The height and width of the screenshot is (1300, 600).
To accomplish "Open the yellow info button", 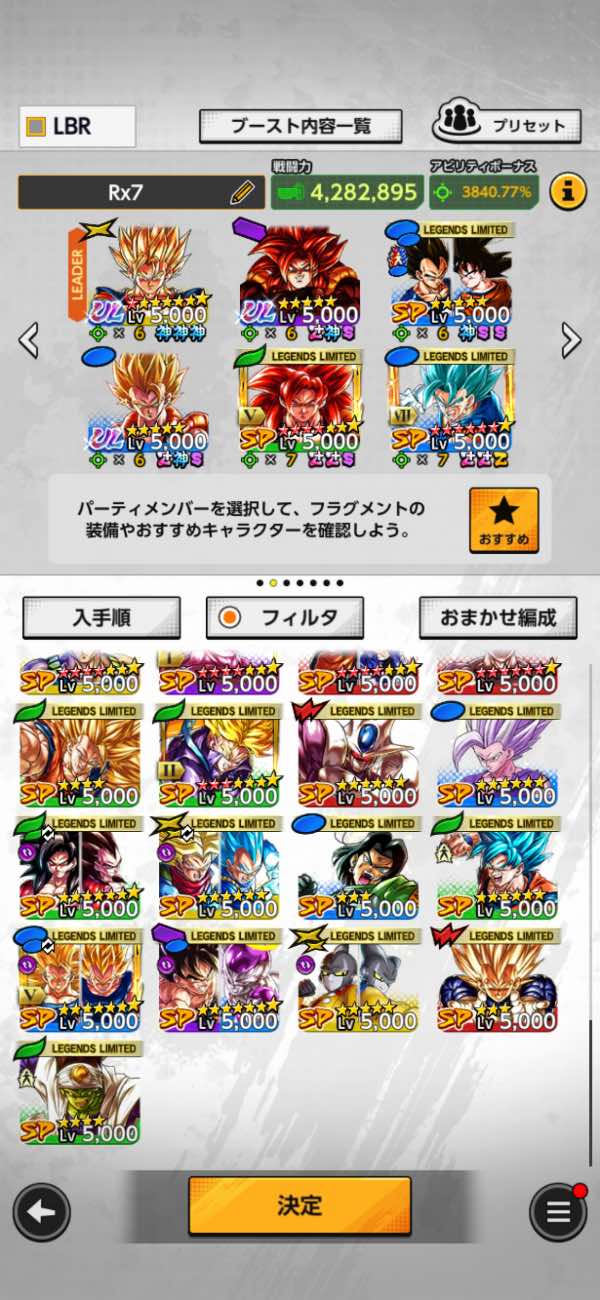I will tap(568, 189).
